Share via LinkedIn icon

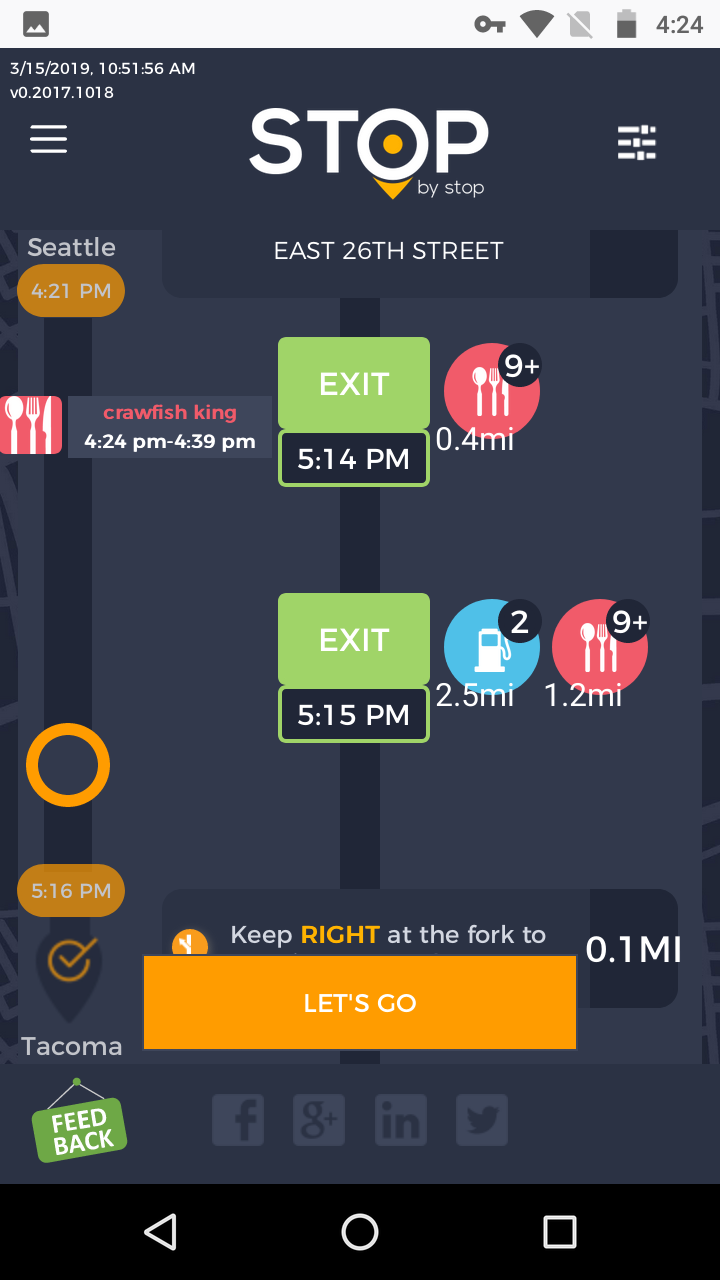(400, 1120)
